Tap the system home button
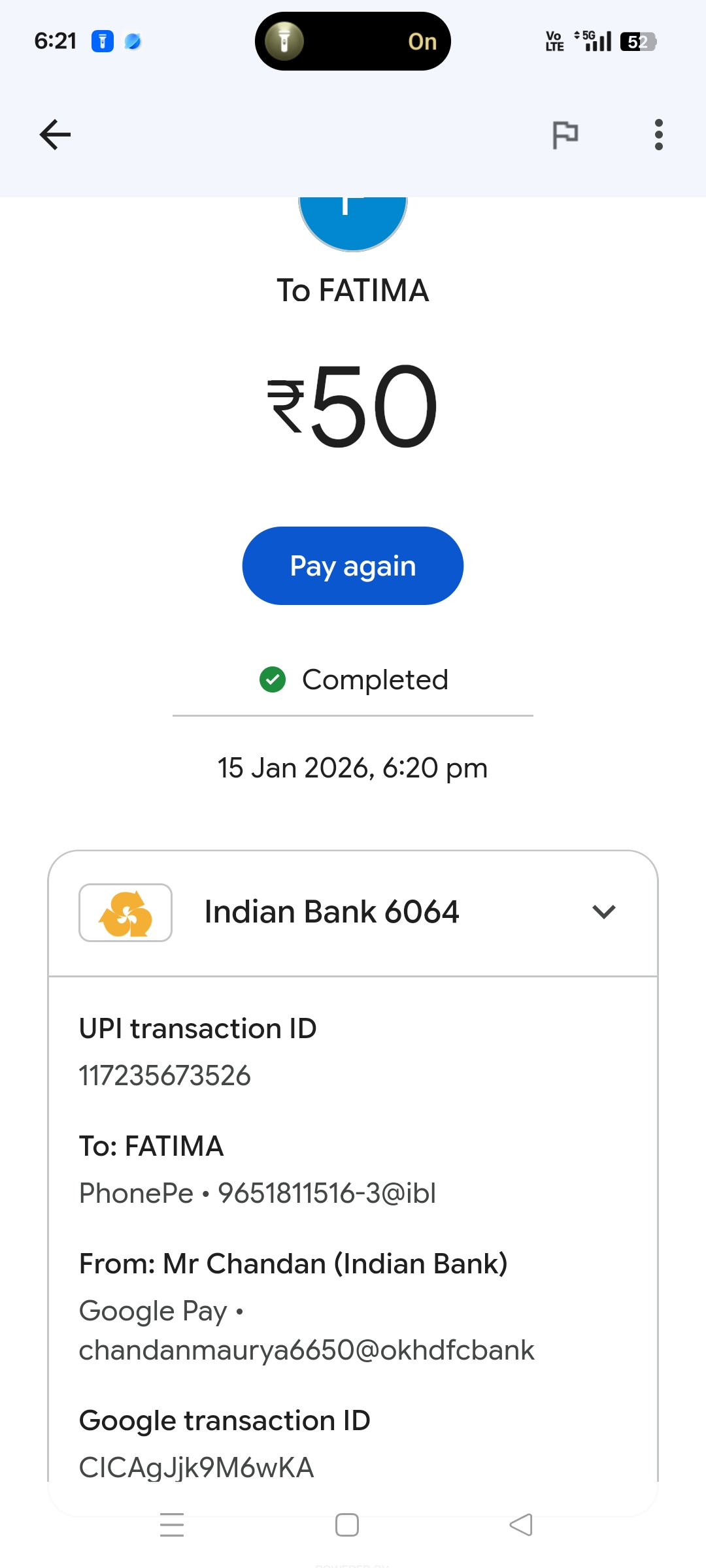This screenshot has height=1568, width=706. tap(346, 1525)
